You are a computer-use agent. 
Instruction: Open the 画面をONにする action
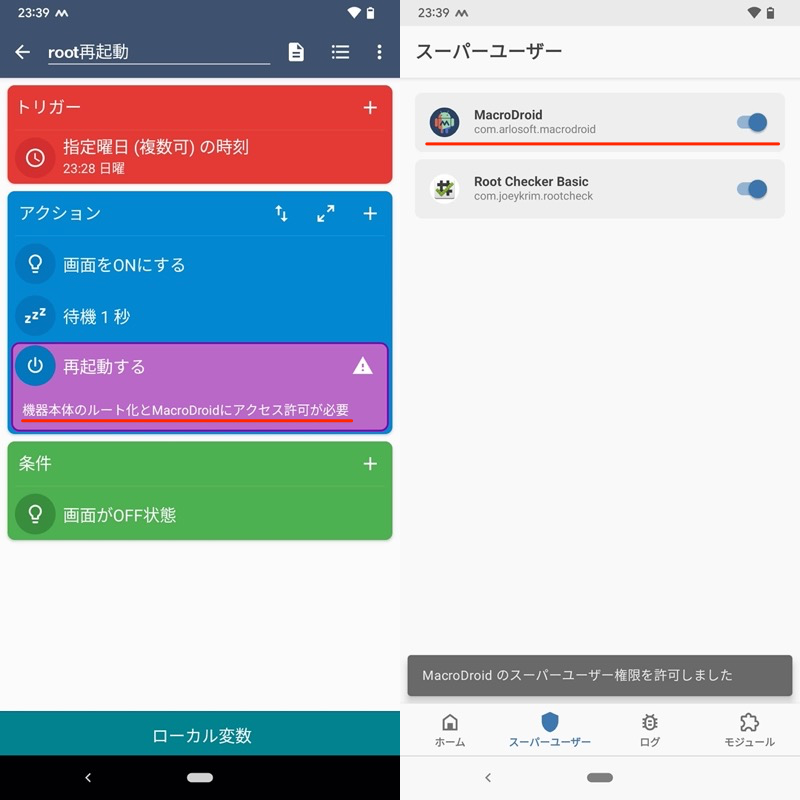(x=125, y=265)
